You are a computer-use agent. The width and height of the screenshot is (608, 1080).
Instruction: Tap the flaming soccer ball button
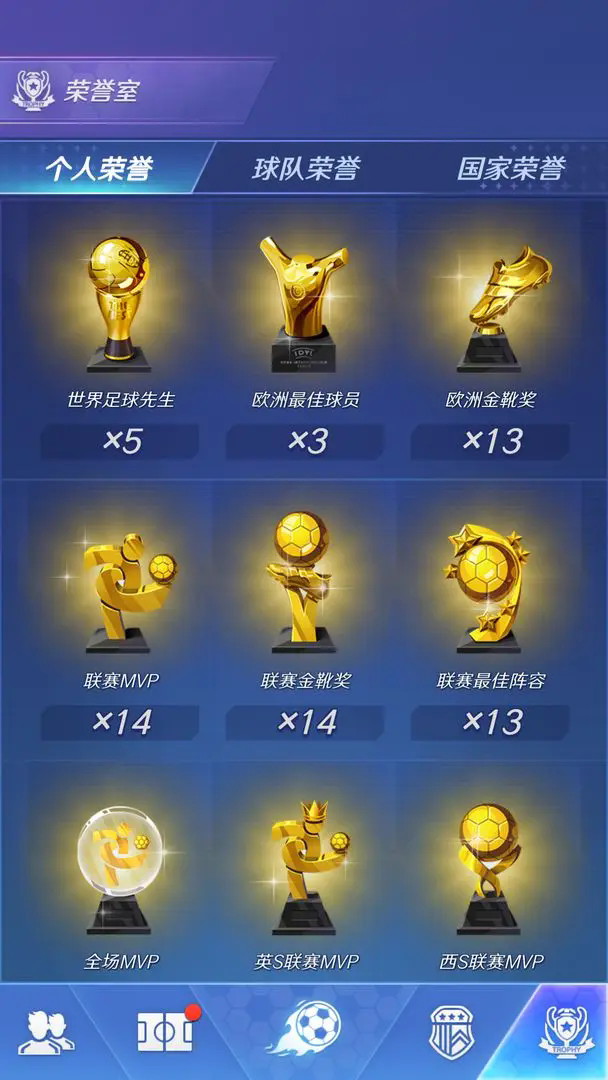(305, 1030)
